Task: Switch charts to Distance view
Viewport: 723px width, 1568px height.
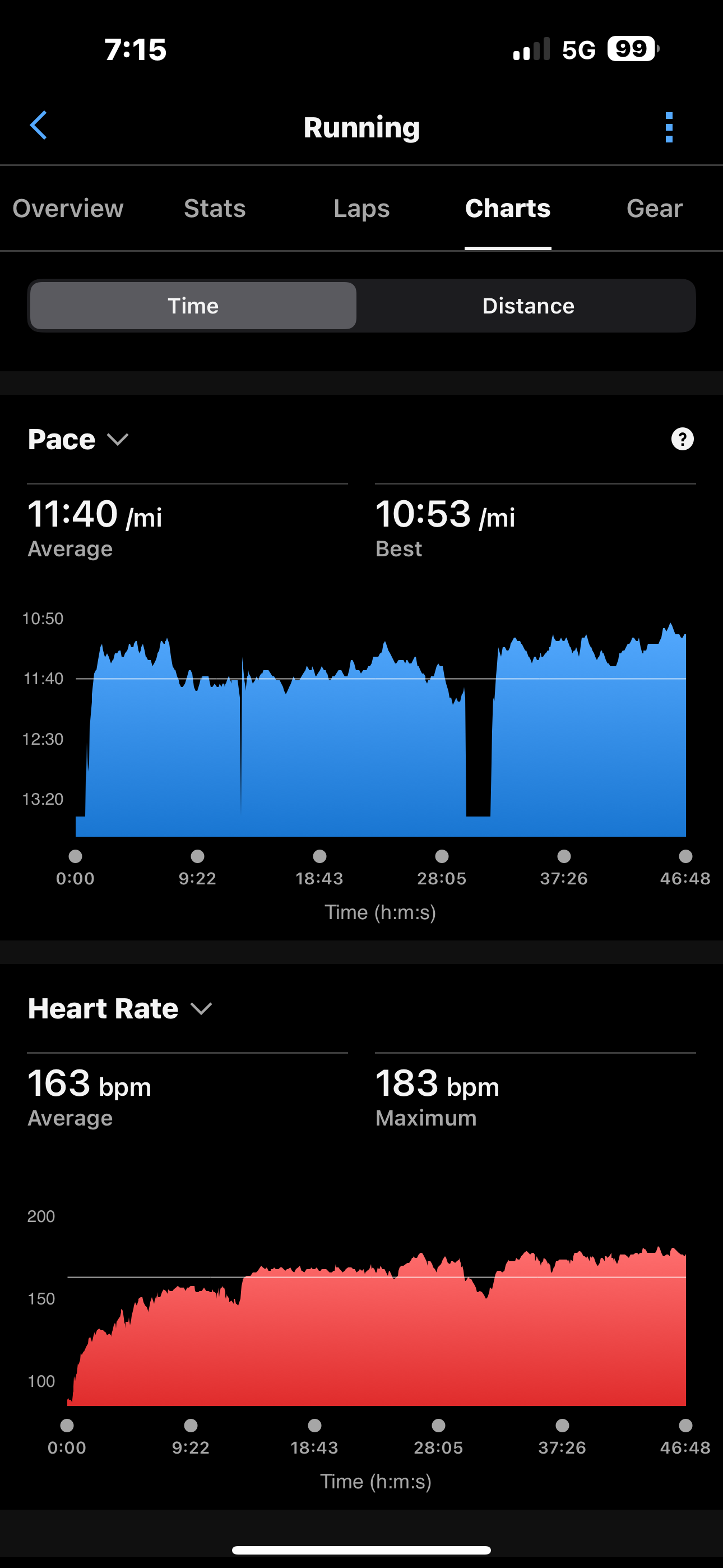Action: click(x=527, y=306)
